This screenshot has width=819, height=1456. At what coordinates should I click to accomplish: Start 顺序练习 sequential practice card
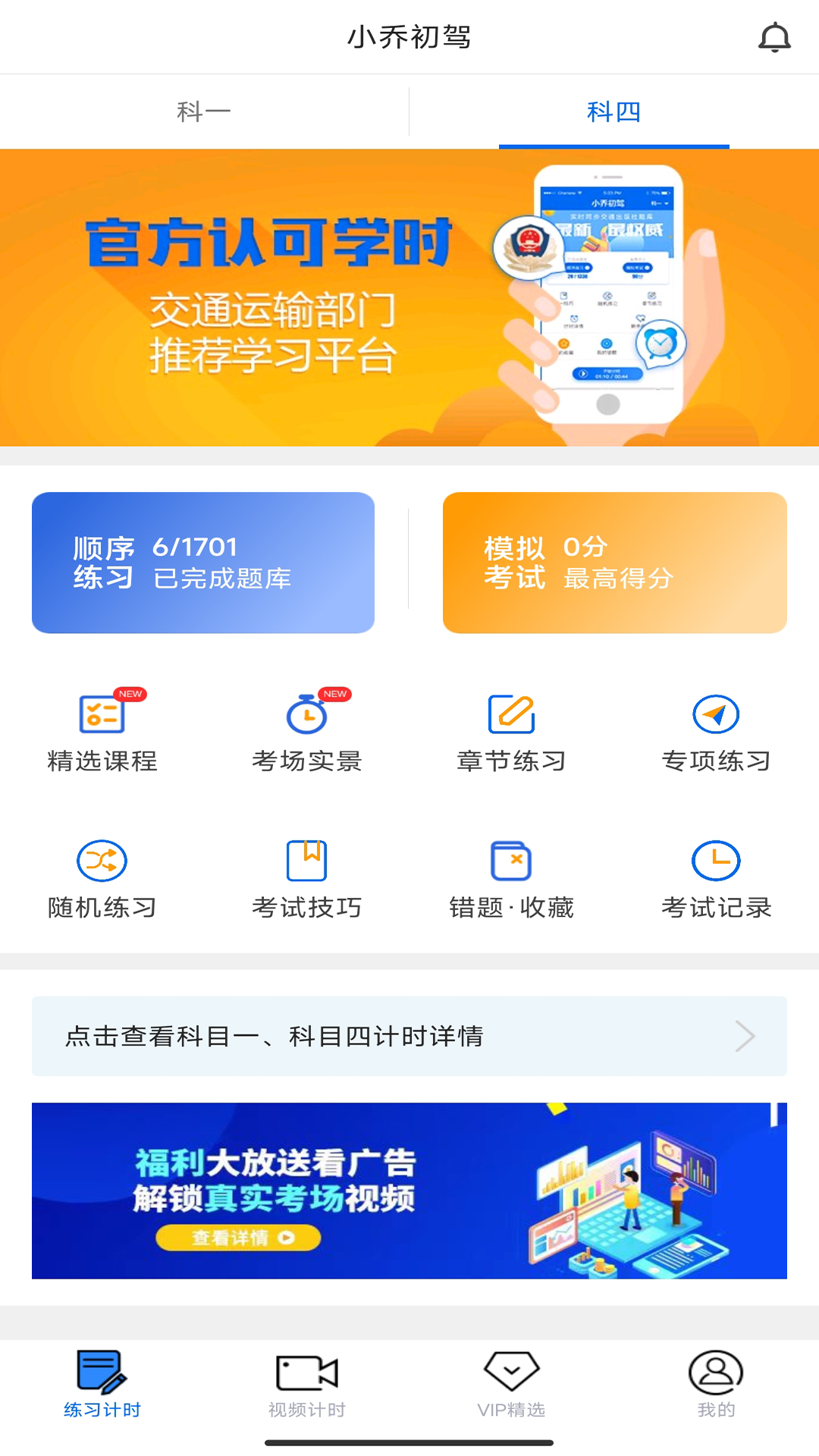point(202,562)
